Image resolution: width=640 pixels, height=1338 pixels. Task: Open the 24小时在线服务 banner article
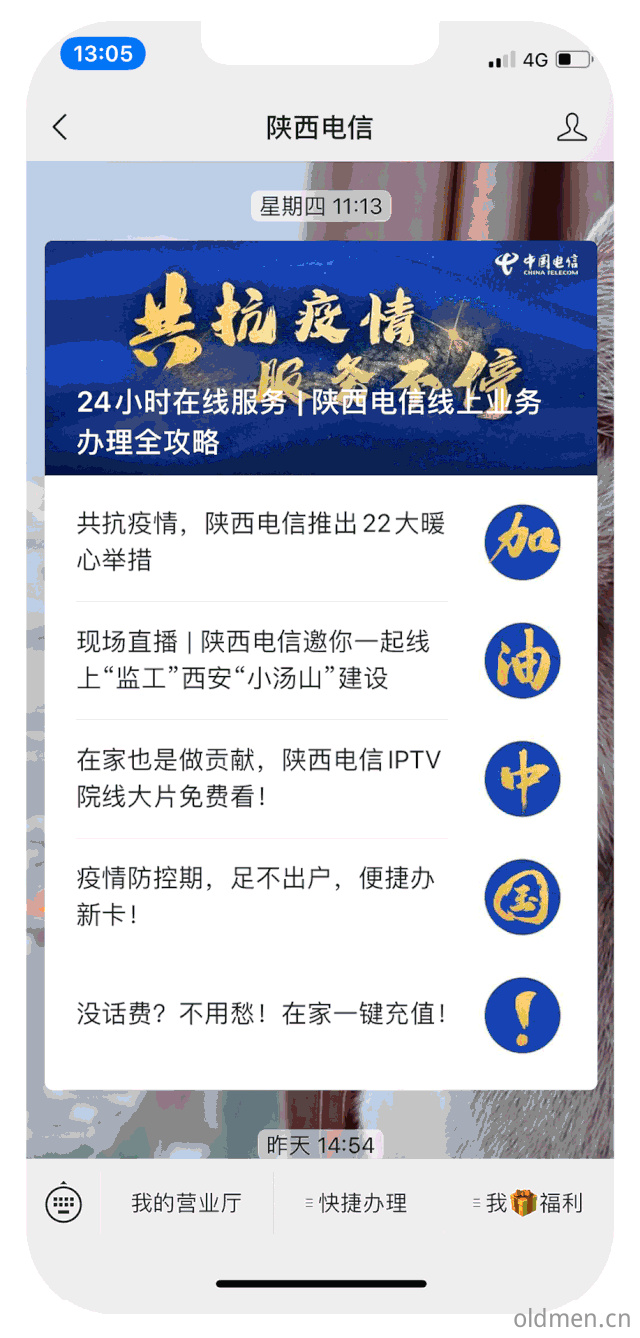pyautogui.click(x=320, y=358)
